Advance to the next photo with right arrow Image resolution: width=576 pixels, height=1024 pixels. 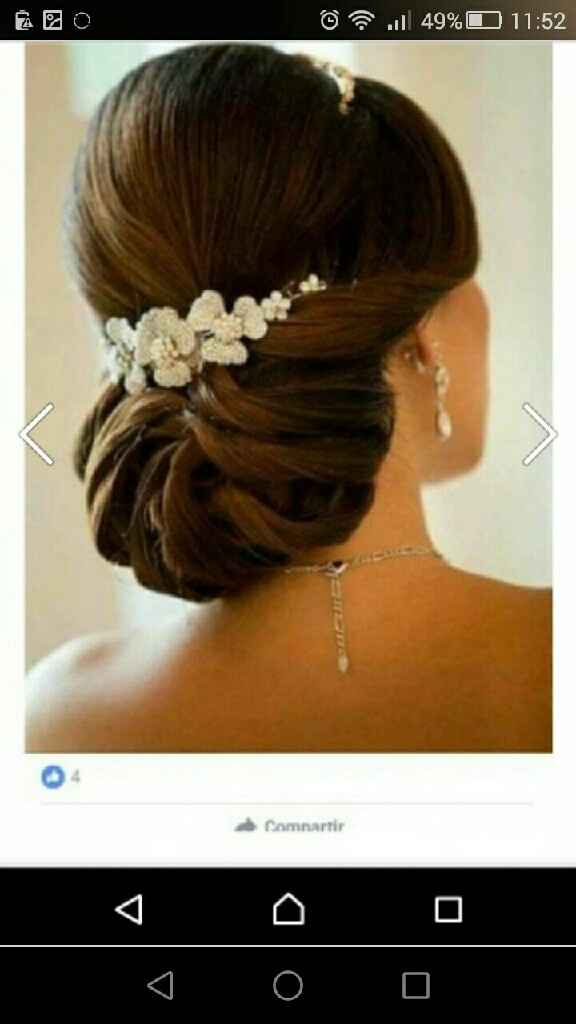pyautogui.click(x=539, y=434)
